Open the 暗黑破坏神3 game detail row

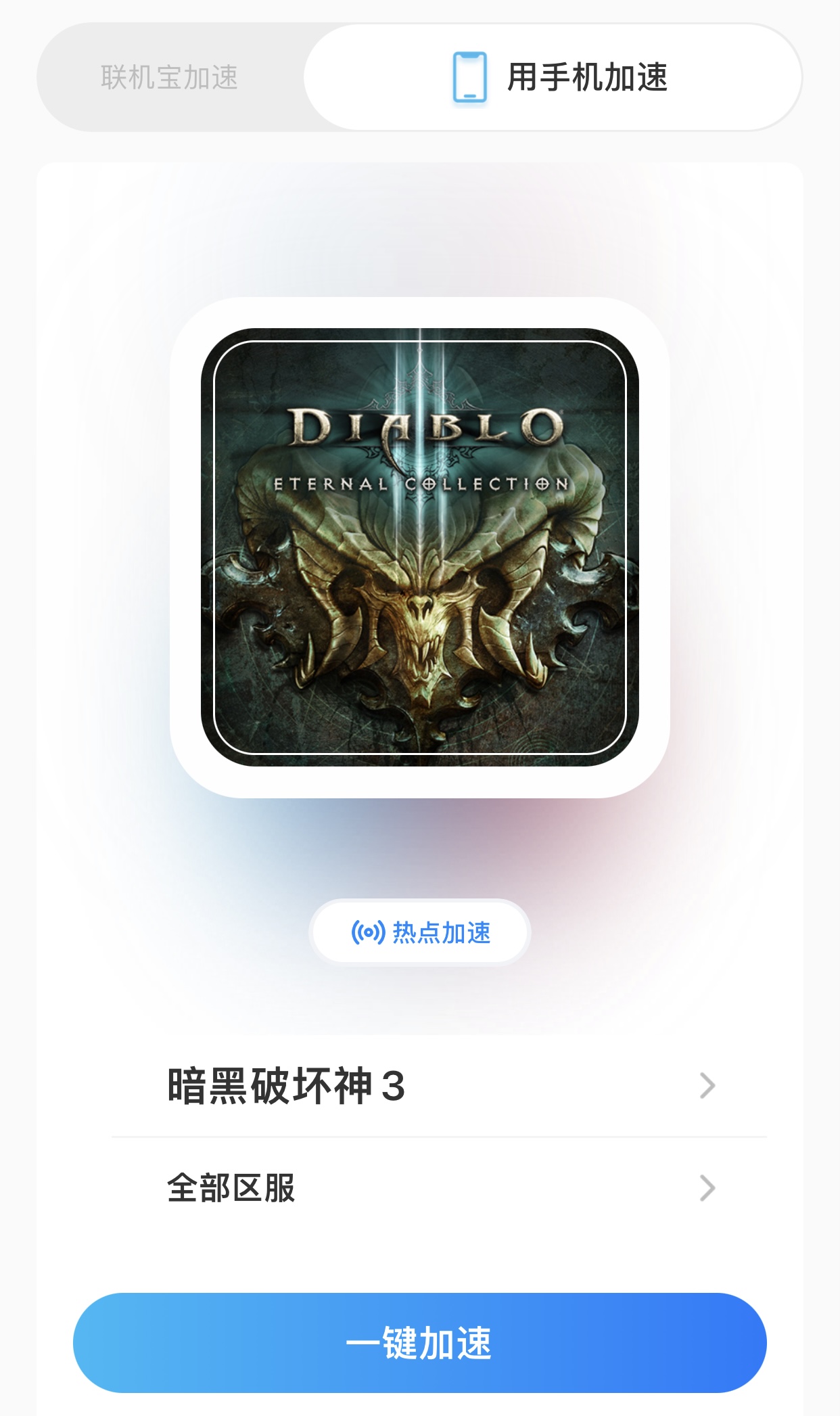[419, 1086]
